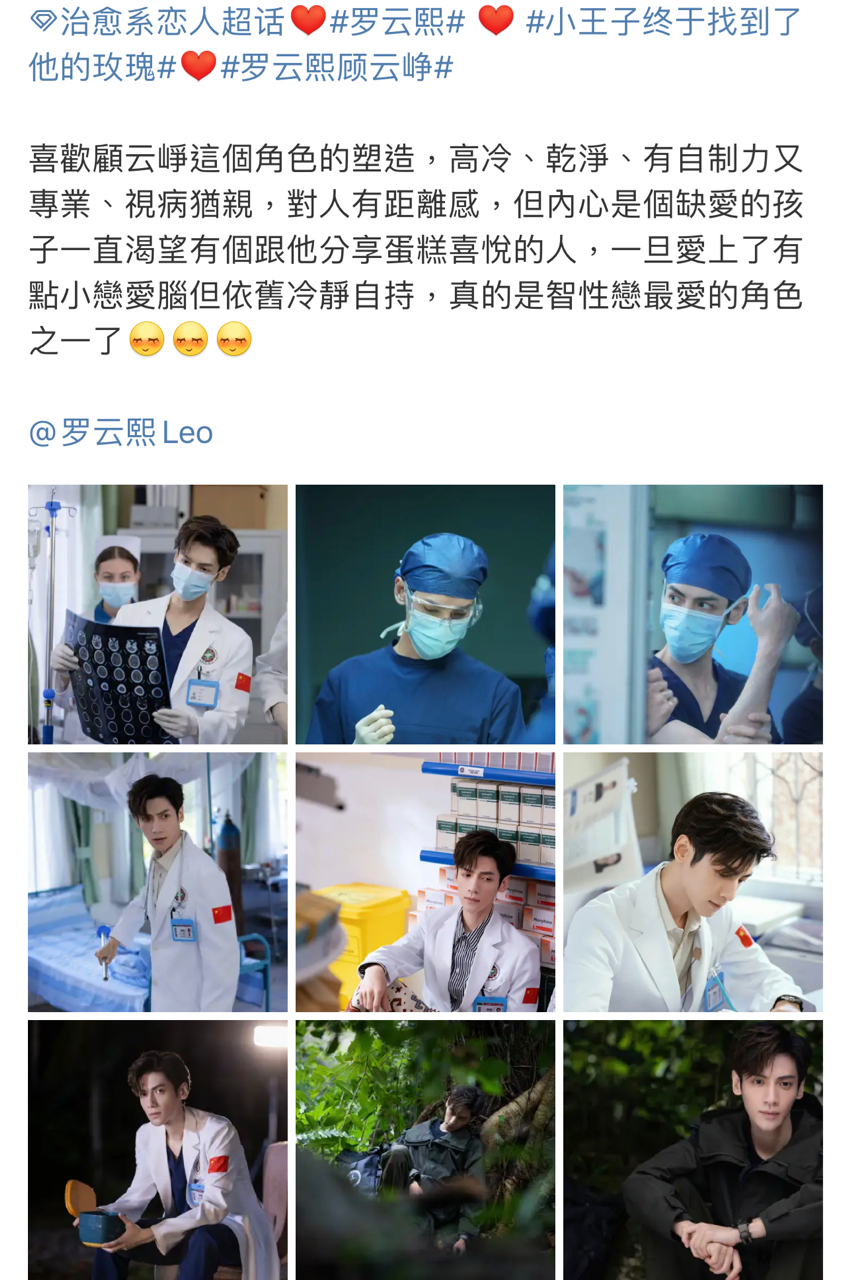
Task: Open the #罗云熙# hashtag
Action: [x=397, y=21]
